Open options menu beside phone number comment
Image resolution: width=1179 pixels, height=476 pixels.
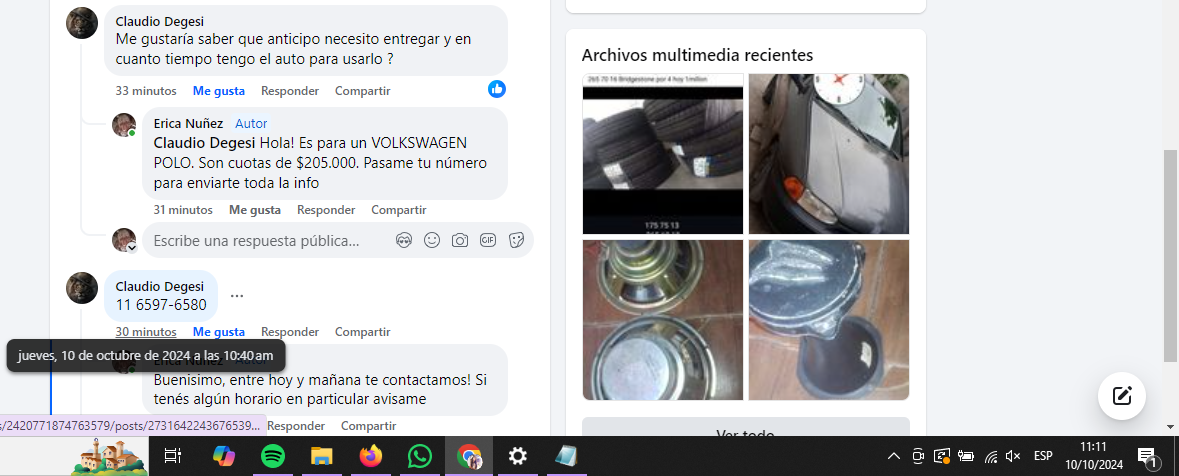[237, 296]
